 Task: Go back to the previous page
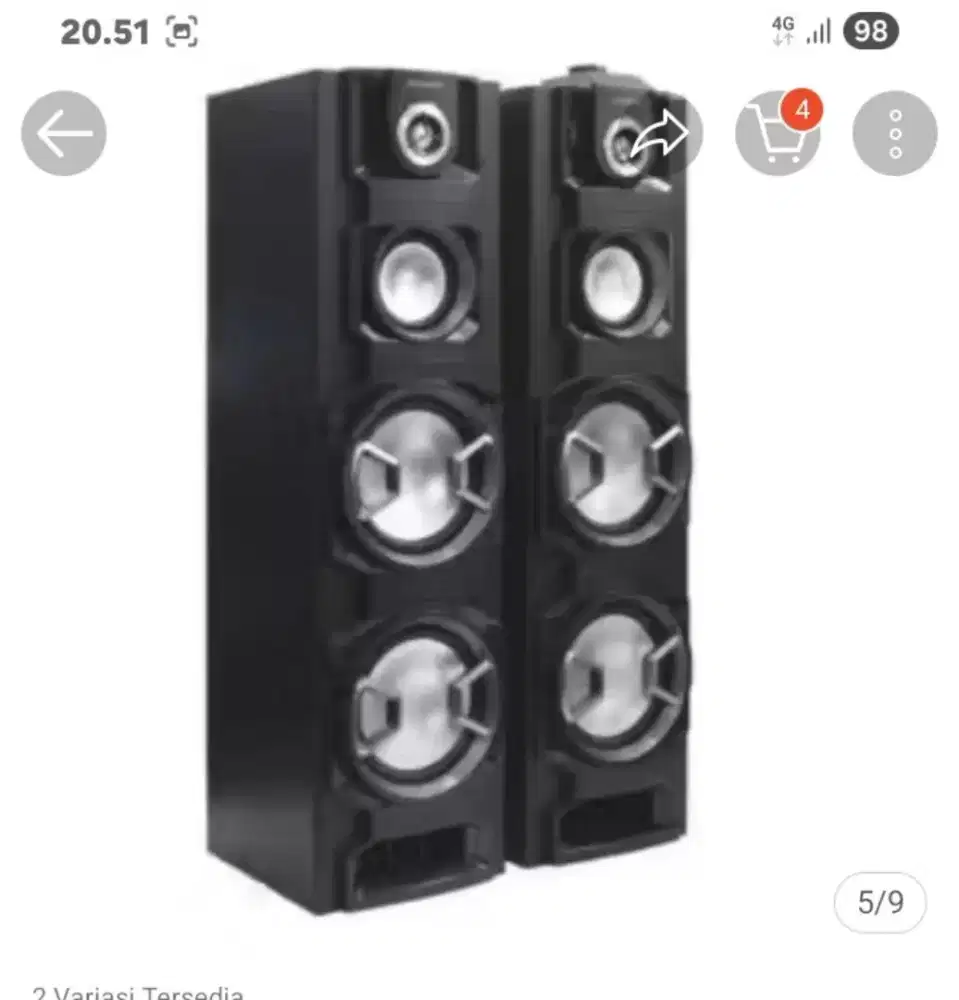pyautogui.click(x=64, y=133)
